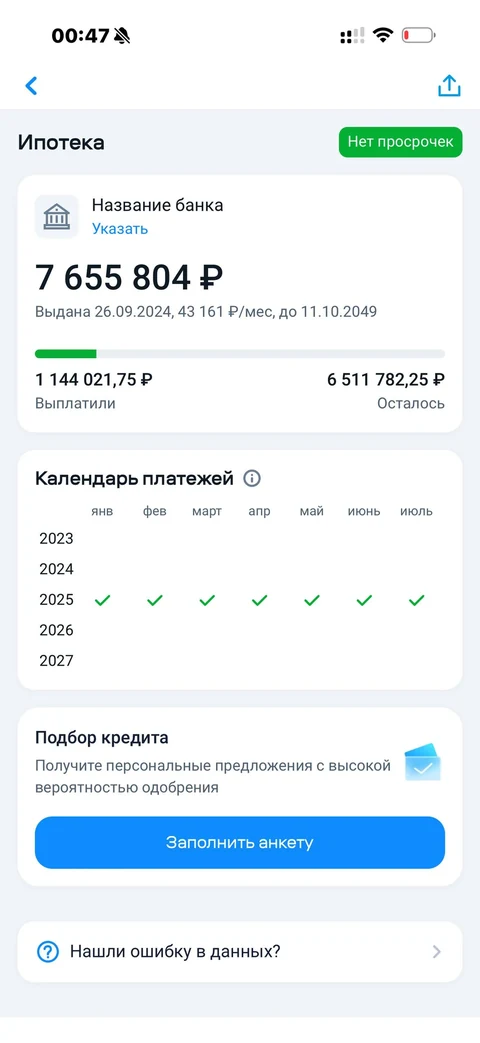Tap the Заполнить анкету button

[x=239, y=842]
